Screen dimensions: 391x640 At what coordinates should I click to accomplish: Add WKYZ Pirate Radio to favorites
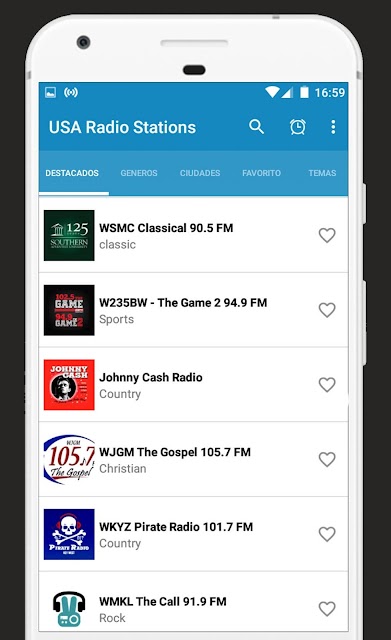327,534
